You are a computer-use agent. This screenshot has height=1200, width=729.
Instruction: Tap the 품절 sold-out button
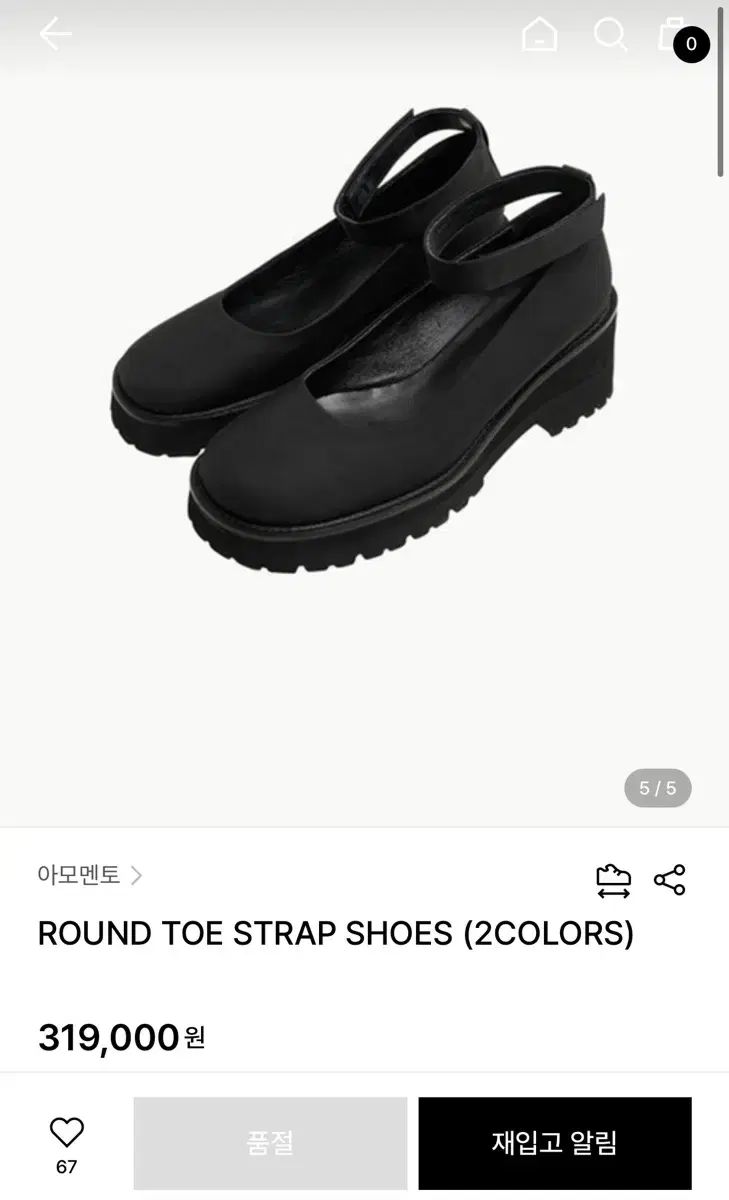pyautogui.click(x=270, y=1143)
